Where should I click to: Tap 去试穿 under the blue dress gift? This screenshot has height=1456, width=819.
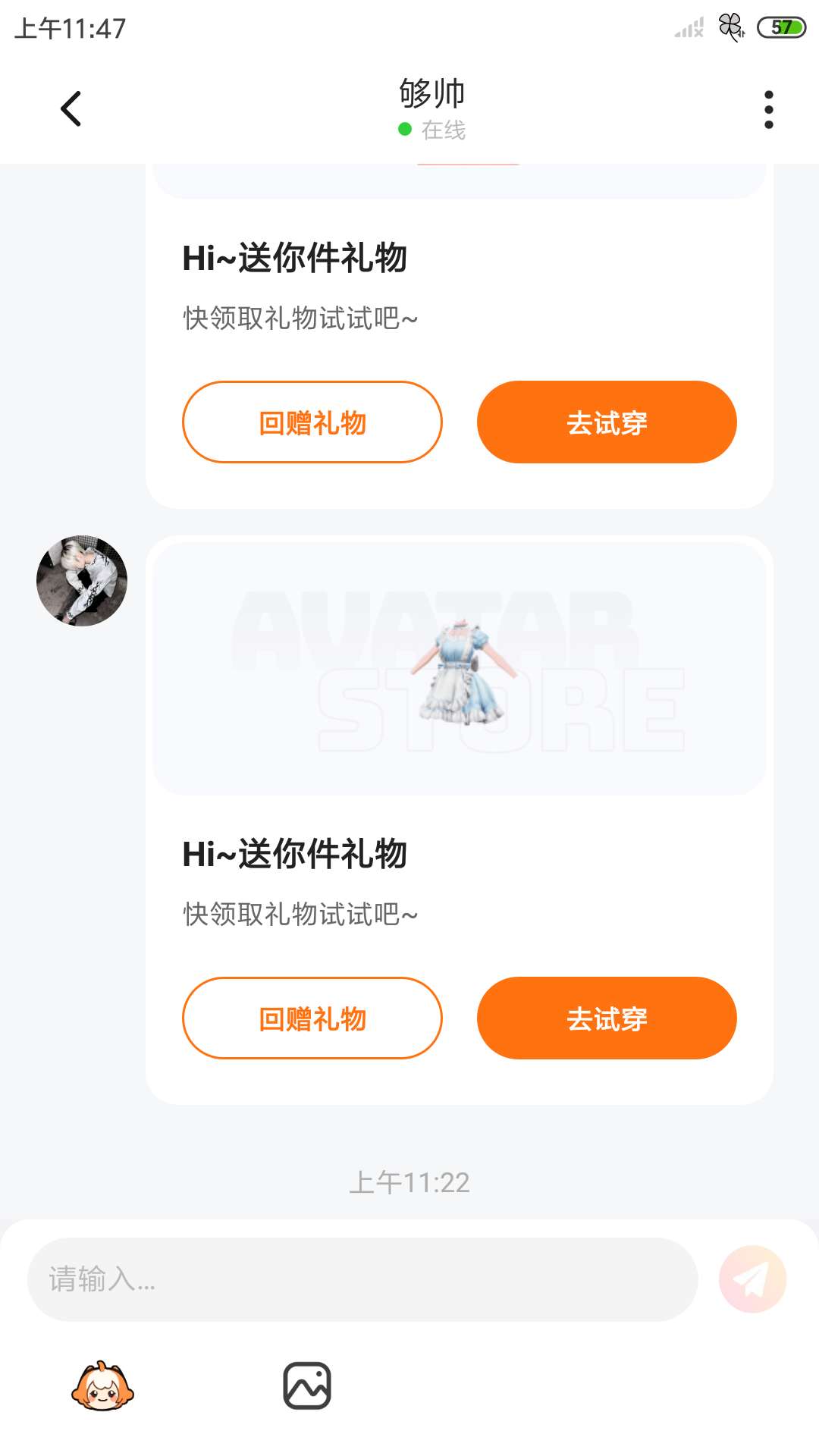pyautogui.click(x=607, y=1018)
